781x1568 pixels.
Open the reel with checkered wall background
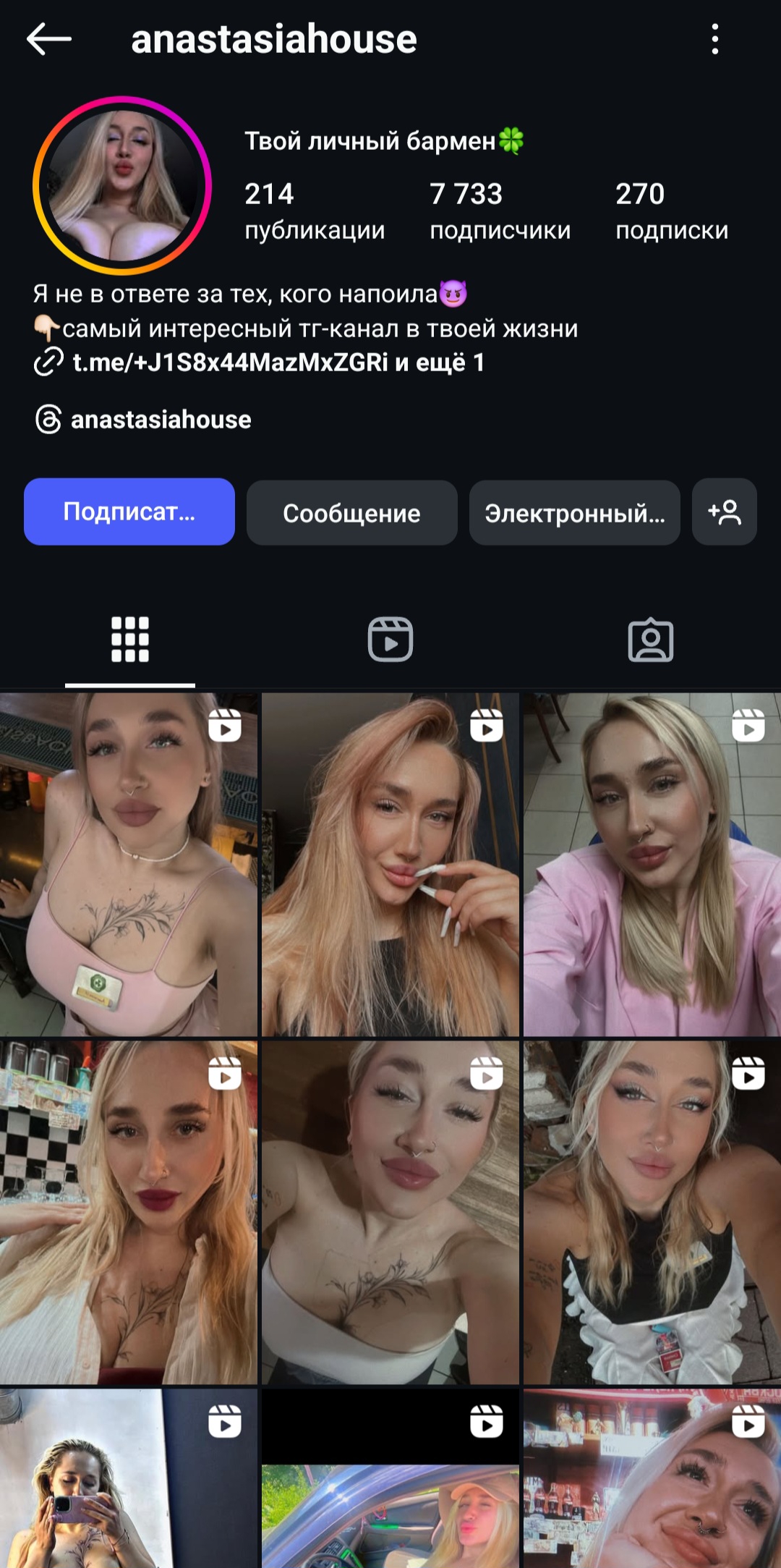click(x=129, y=1213)
